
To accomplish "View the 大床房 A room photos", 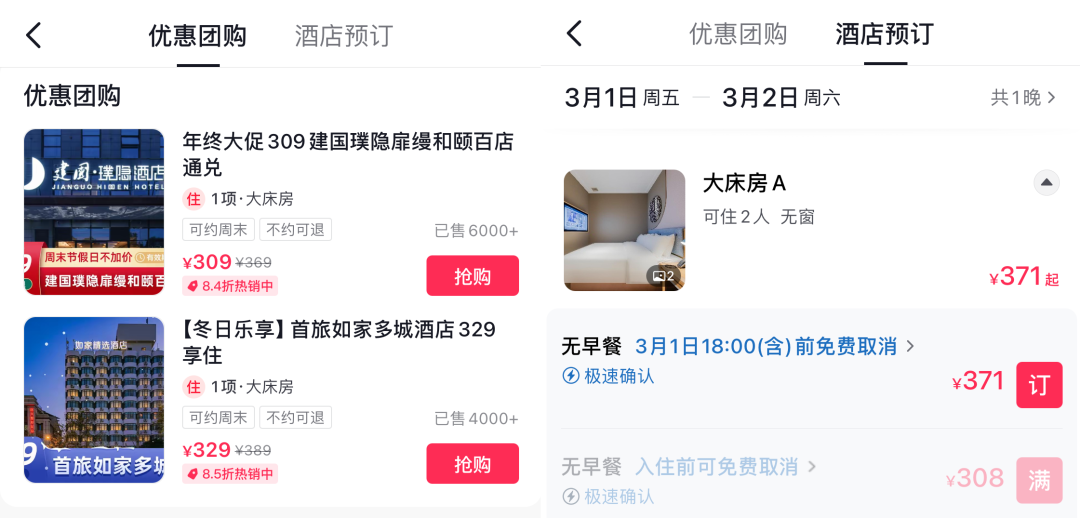I will 624,230.
